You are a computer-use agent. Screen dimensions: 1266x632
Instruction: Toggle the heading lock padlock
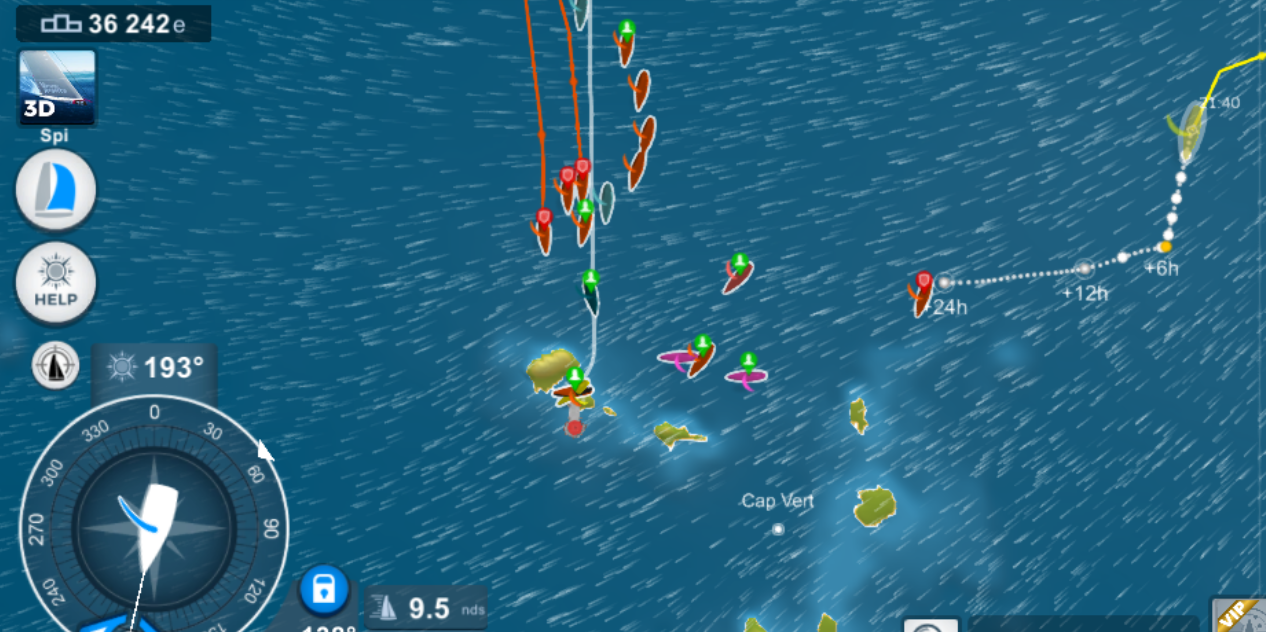click(x=323, y=590)
